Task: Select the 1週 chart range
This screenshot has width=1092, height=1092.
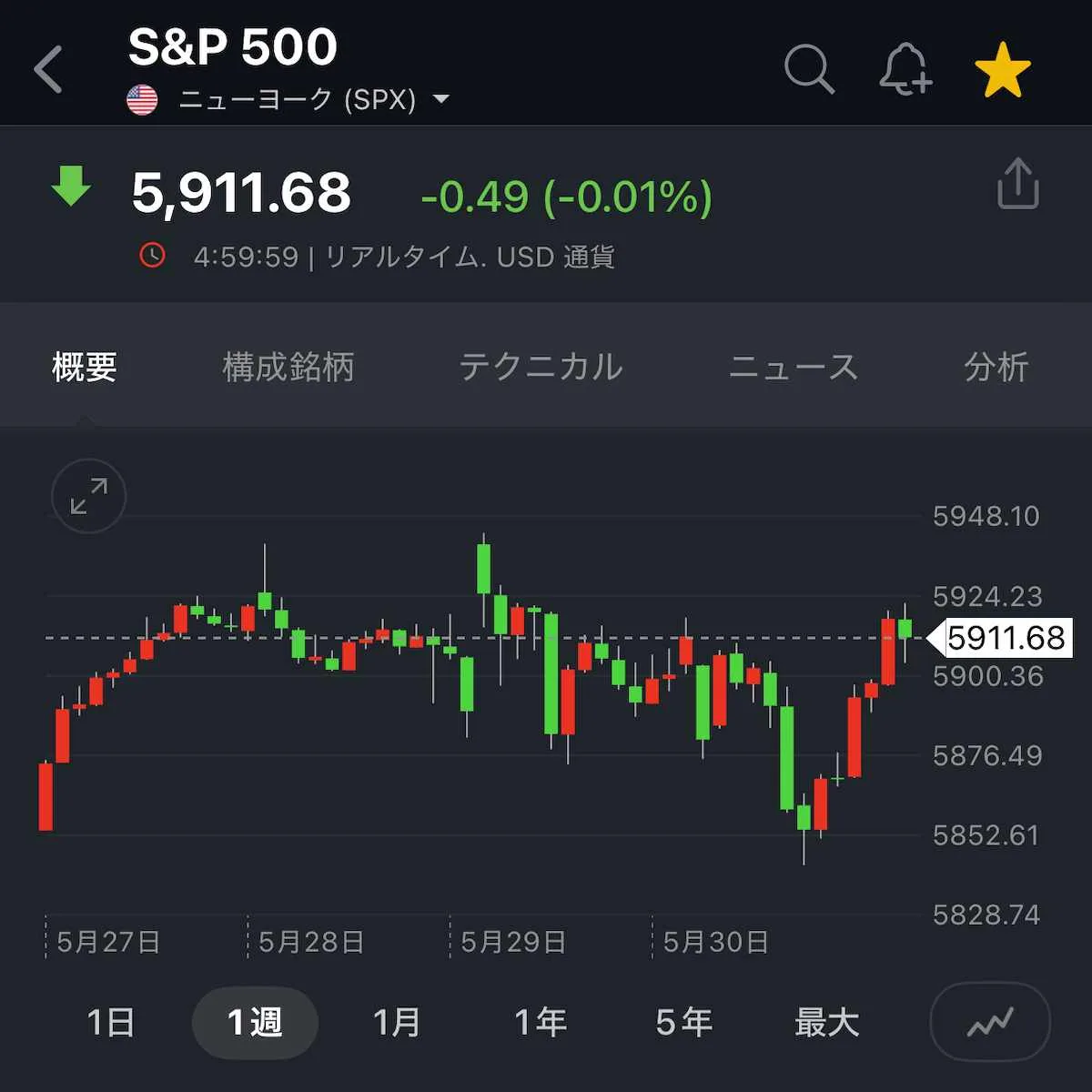Action: click(255, 1022)
